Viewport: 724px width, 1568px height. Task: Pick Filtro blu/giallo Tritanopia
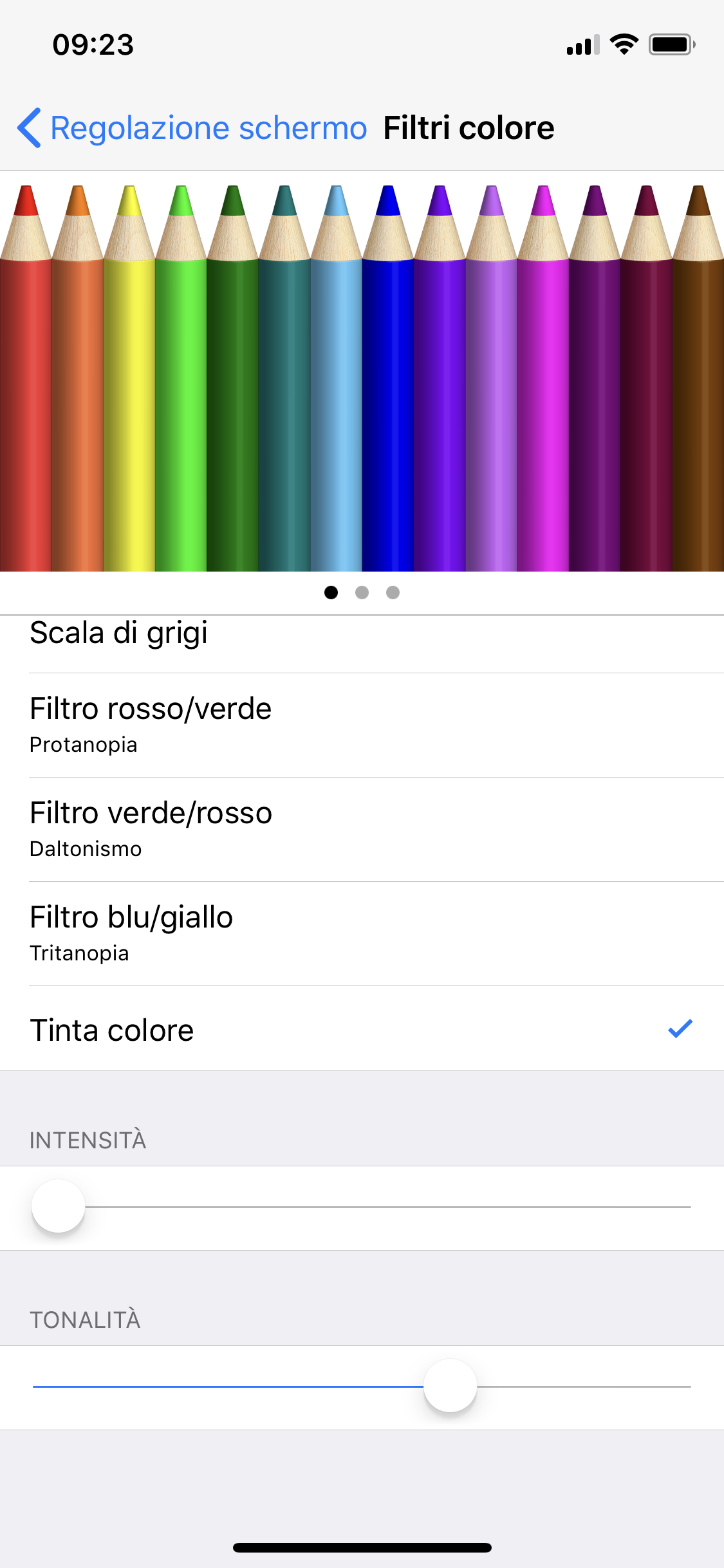click(360, 933)
